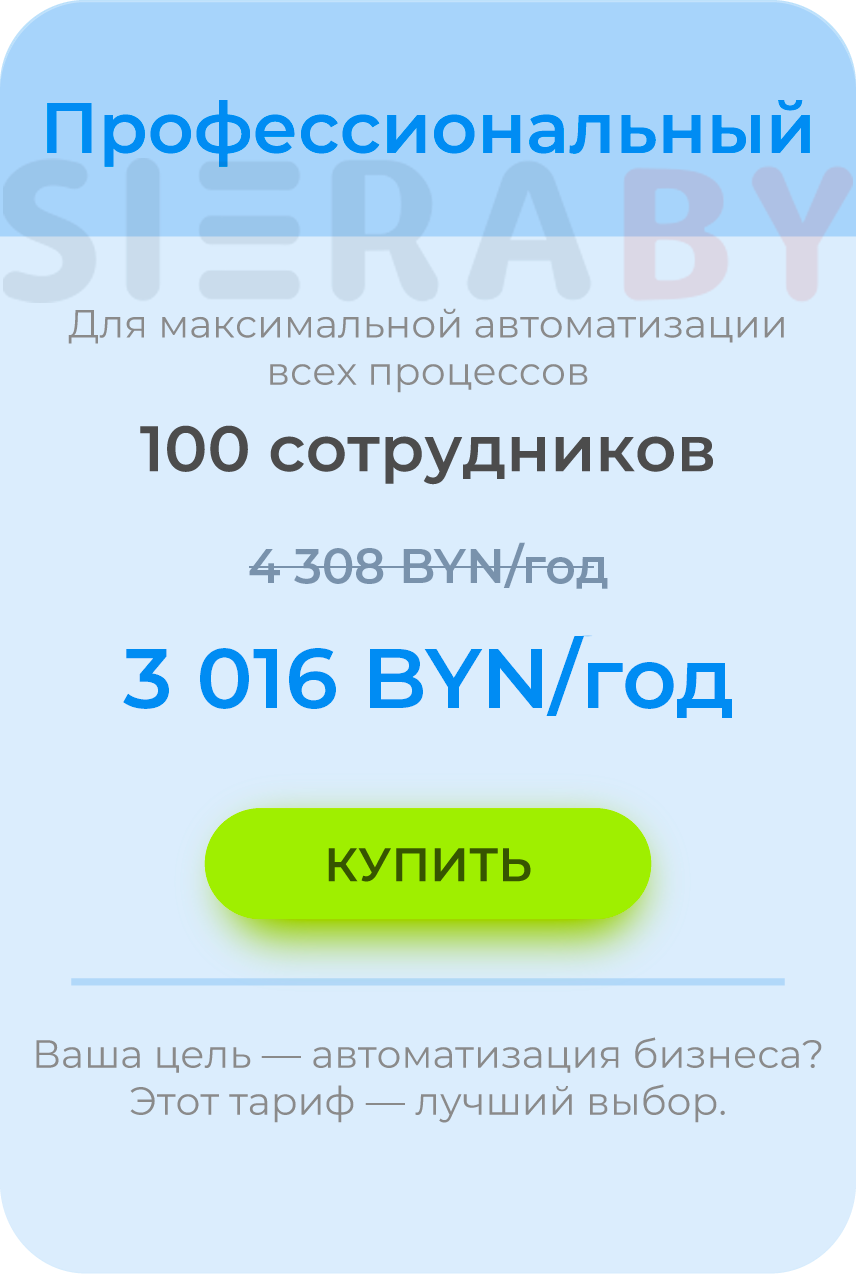The width and height of the screenshot is (856, 1274).
Task: Tap the green КУПИТЬ button
Action: click(428, 864)
